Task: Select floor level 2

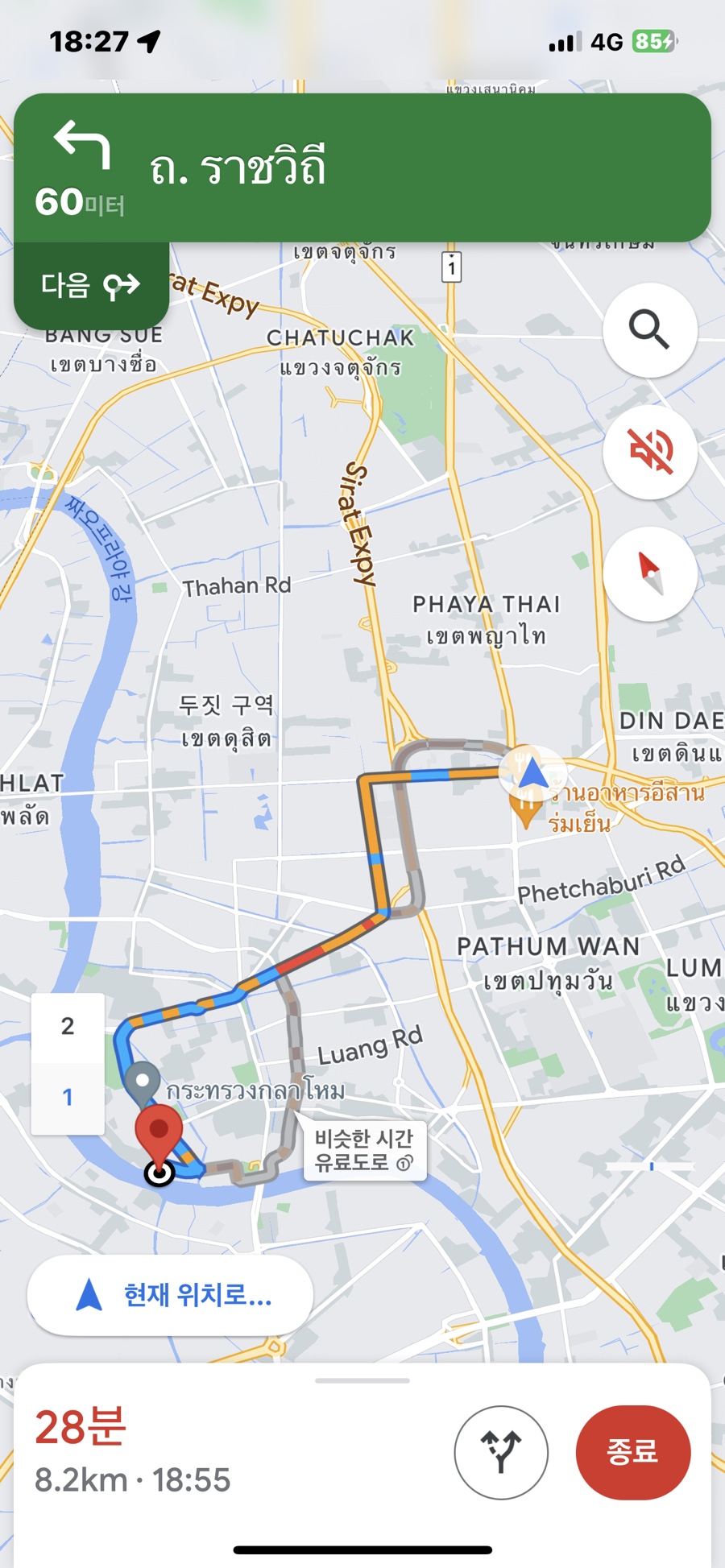Action: pyautogui.click(x=68, y=1026)
